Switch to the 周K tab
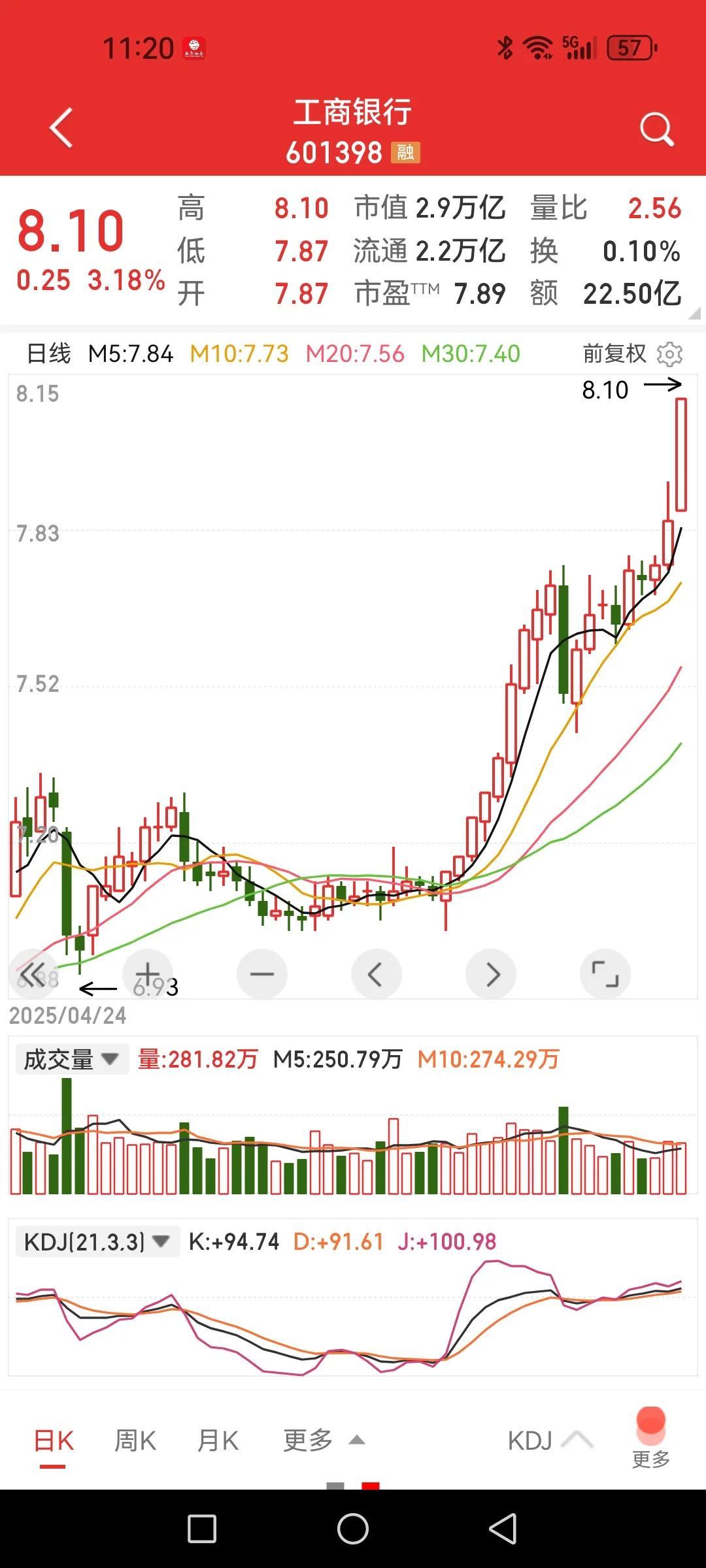Viewport: 706px width, 1568px height. (x=135, y=1441)
